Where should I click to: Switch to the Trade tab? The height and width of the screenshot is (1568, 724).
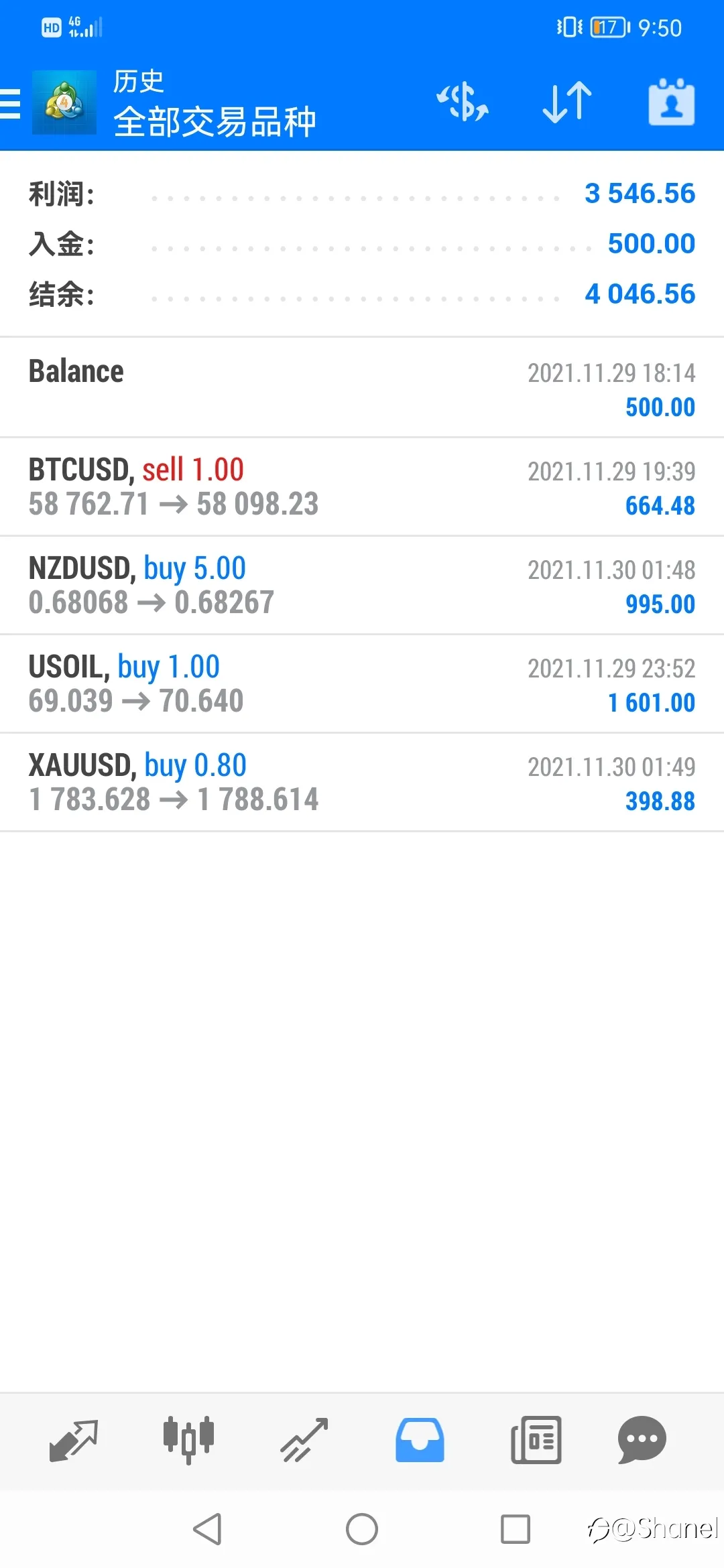(x=304, y=1440)
